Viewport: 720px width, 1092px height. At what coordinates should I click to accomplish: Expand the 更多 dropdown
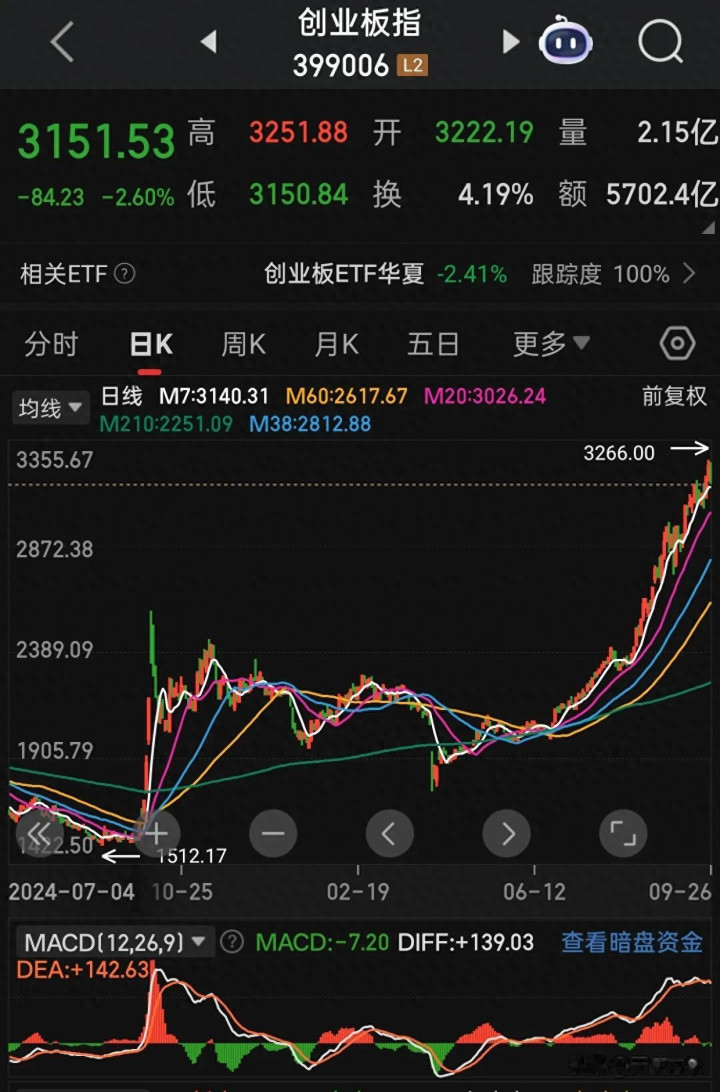[x=551, y=343]
